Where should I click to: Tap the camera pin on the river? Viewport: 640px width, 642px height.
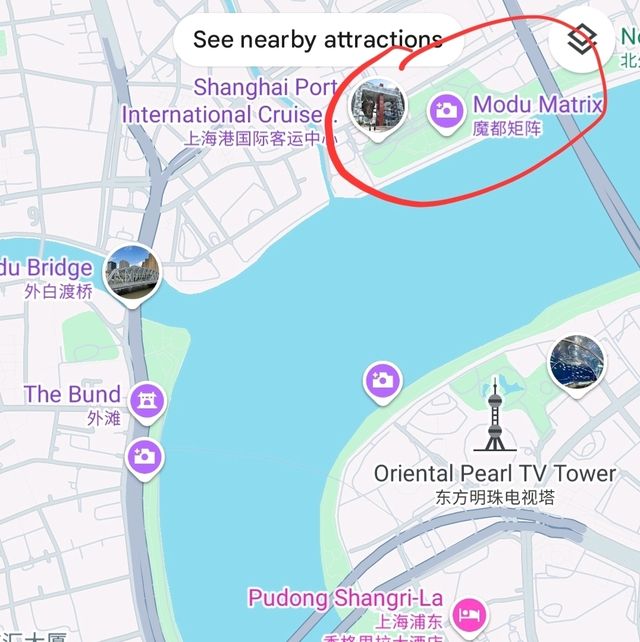pos(383,382)
